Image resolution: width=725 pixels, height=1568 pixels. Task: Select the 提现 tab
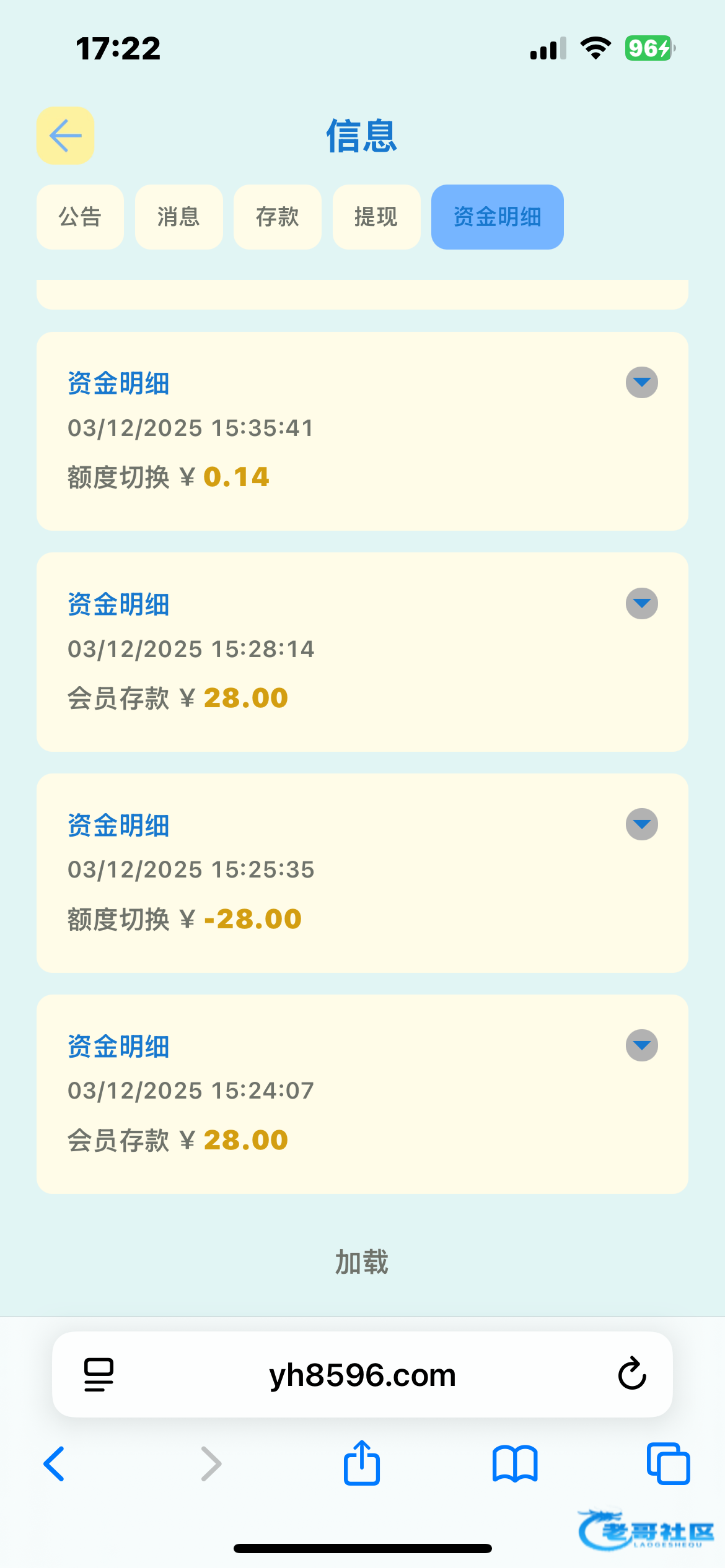pos(376,217)
